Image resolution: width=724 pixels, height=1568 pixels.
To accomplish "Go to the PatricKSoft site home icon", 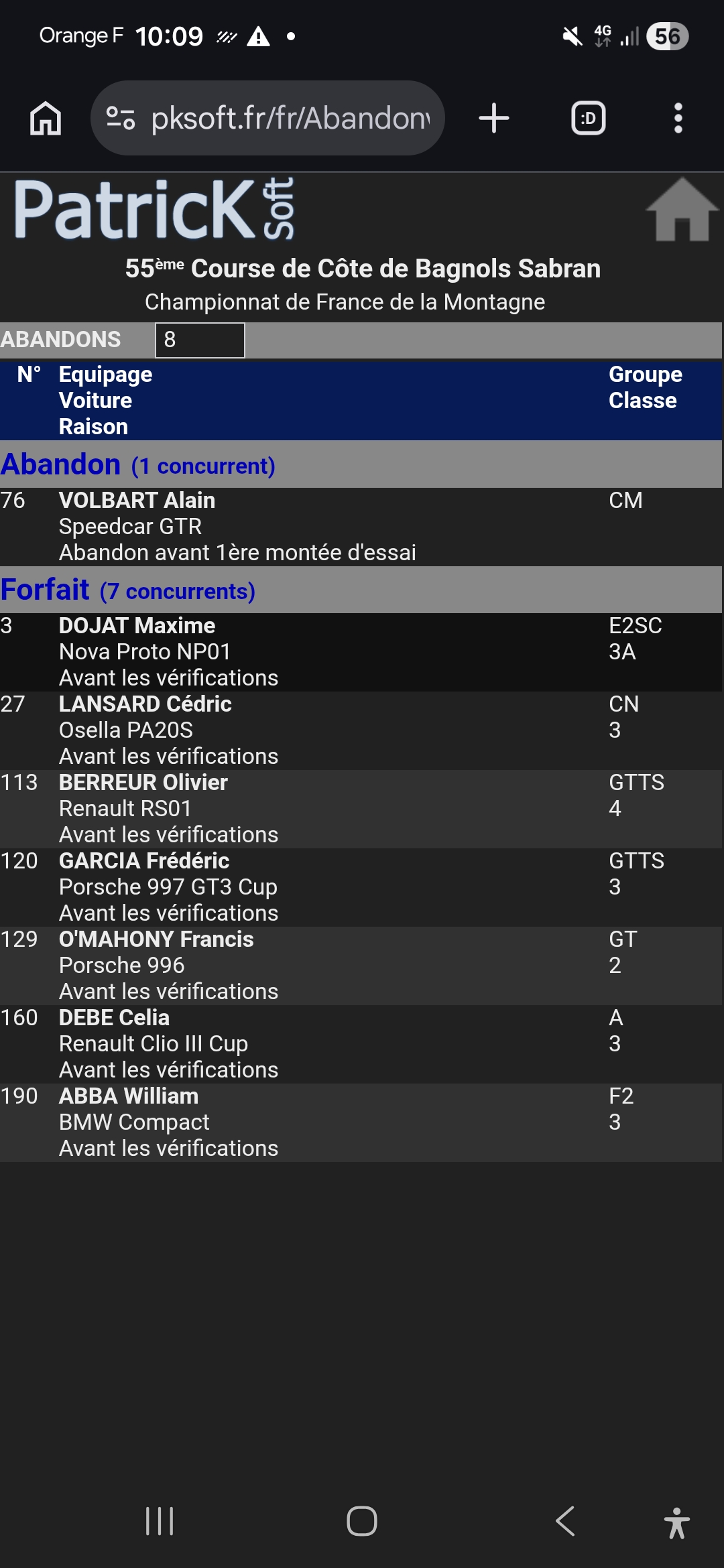I will [682, 210].
